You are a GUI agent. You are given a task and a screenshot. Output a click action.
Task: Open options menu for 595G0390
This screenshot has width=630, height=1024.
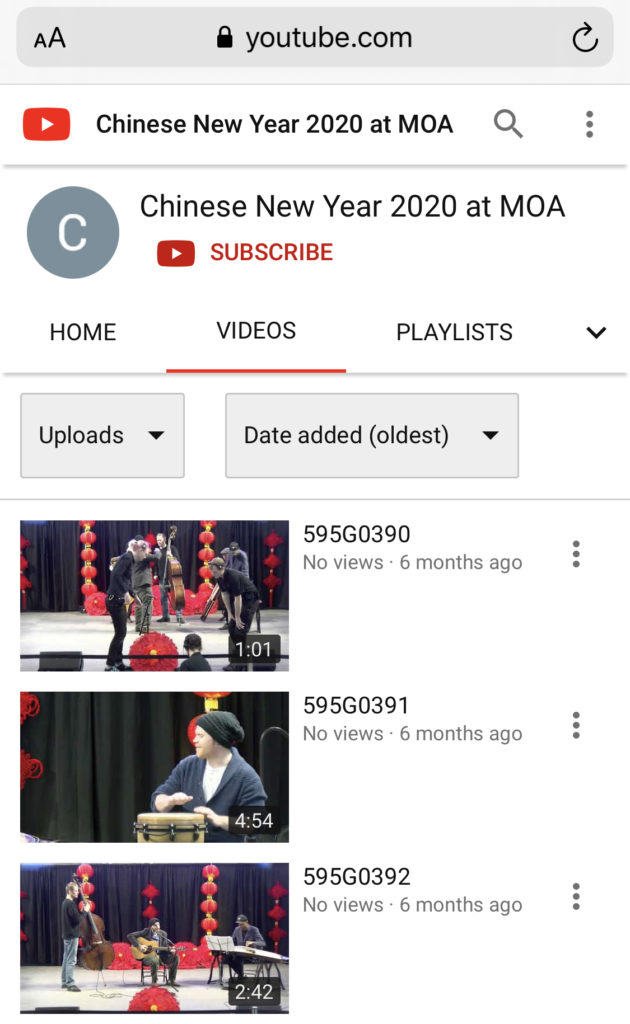point(576,554)
